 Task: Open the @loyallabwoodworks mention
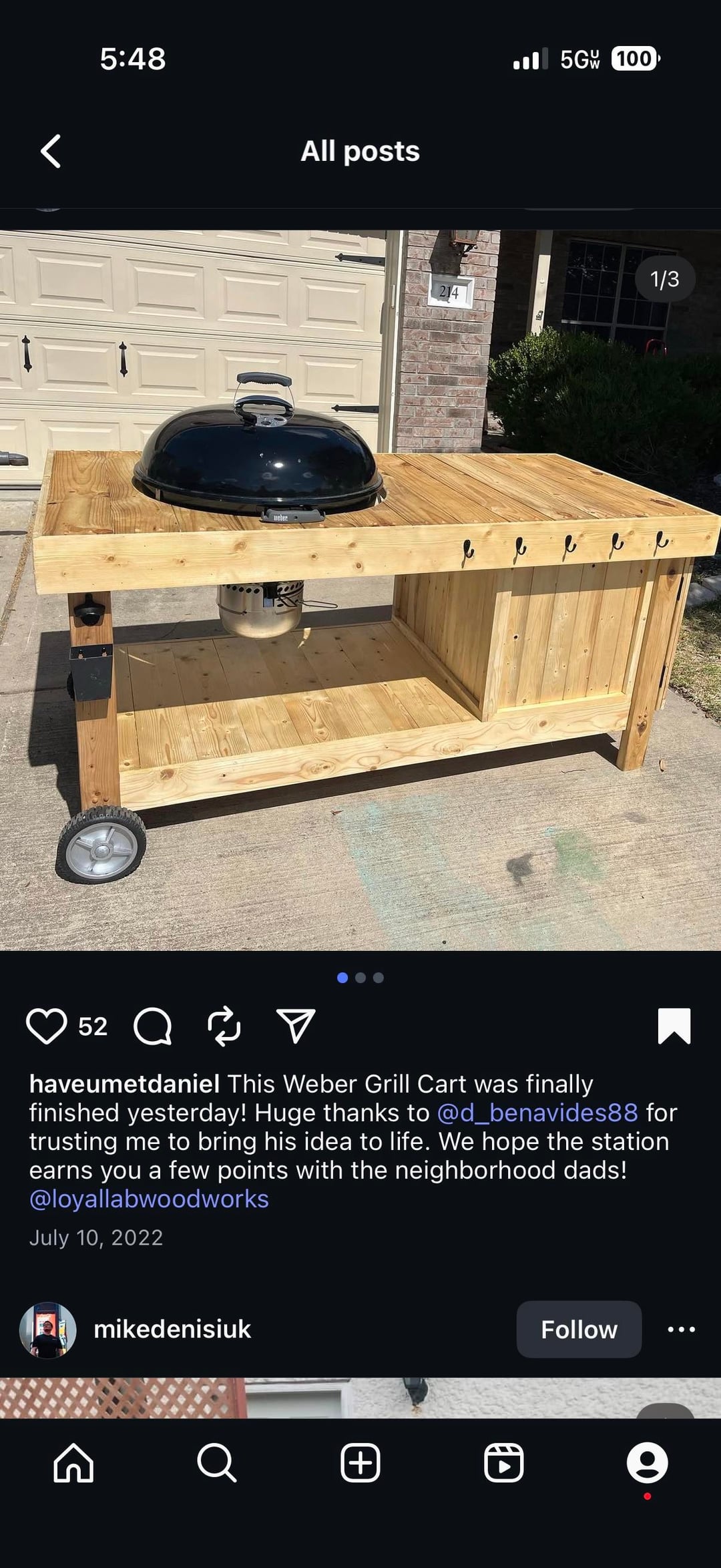[149, 1199]
